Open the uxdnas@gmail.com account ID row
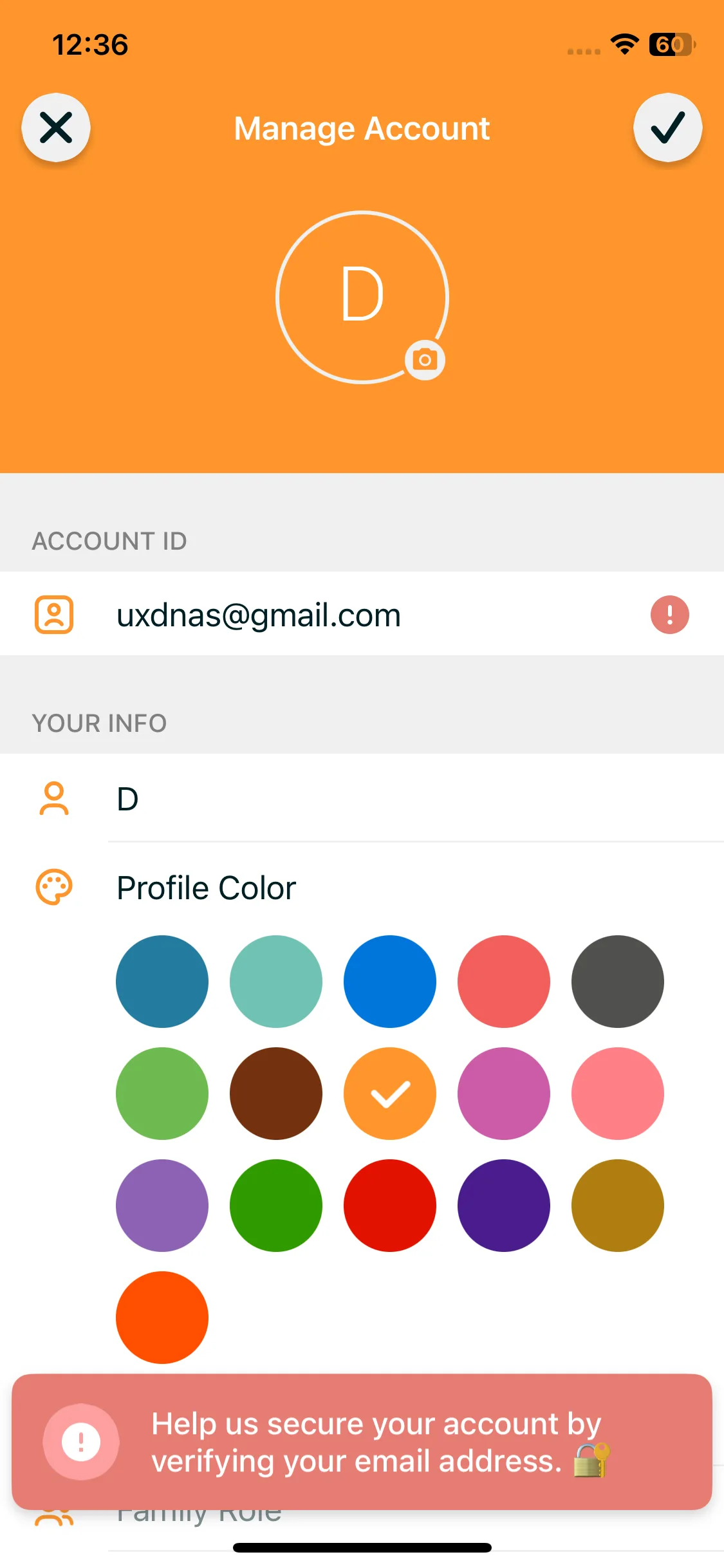This screenshot has height=1568, width=724. pyautogui.click(x=362, y=614)
